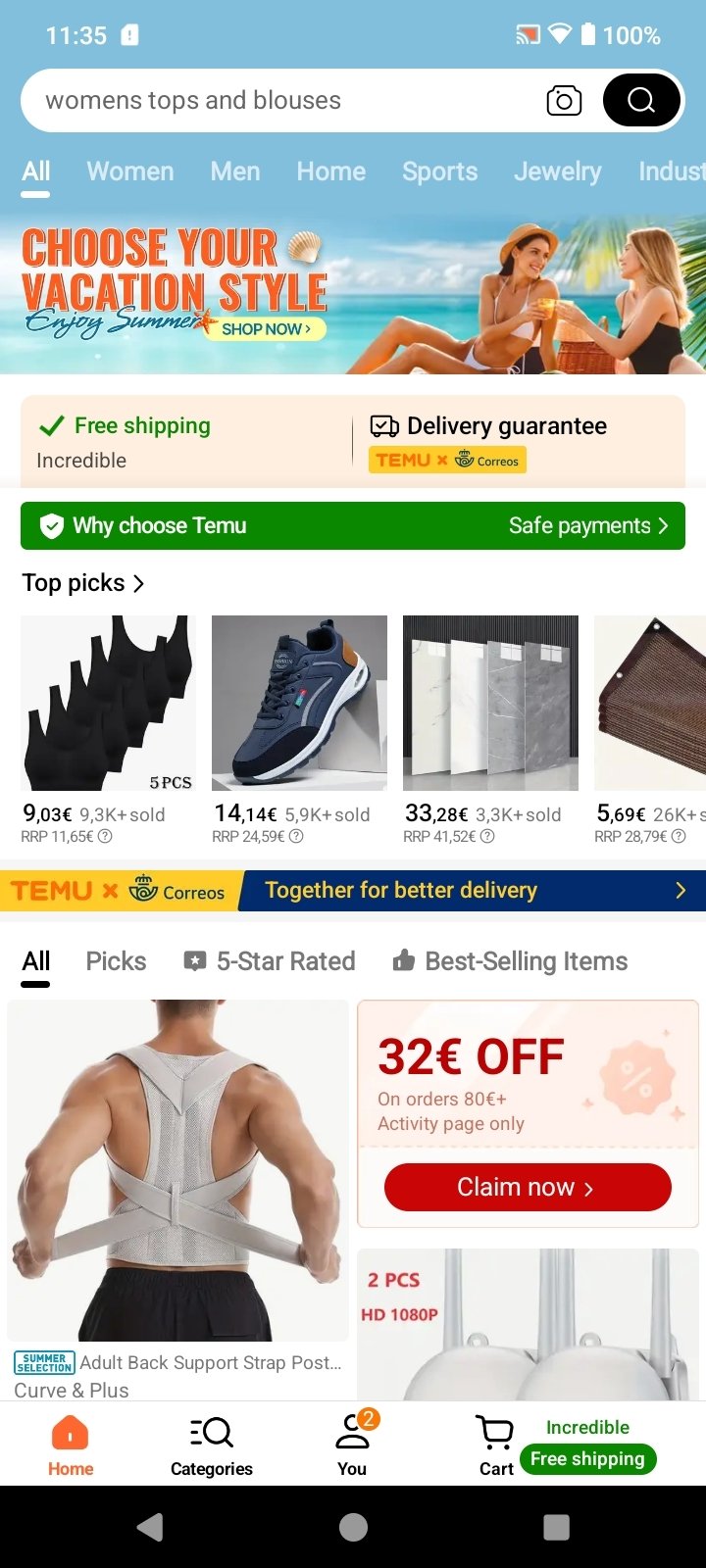Open Why choose Temu safe payments bar
This screenshot has height=1568, width=706.
coord(353,526)
